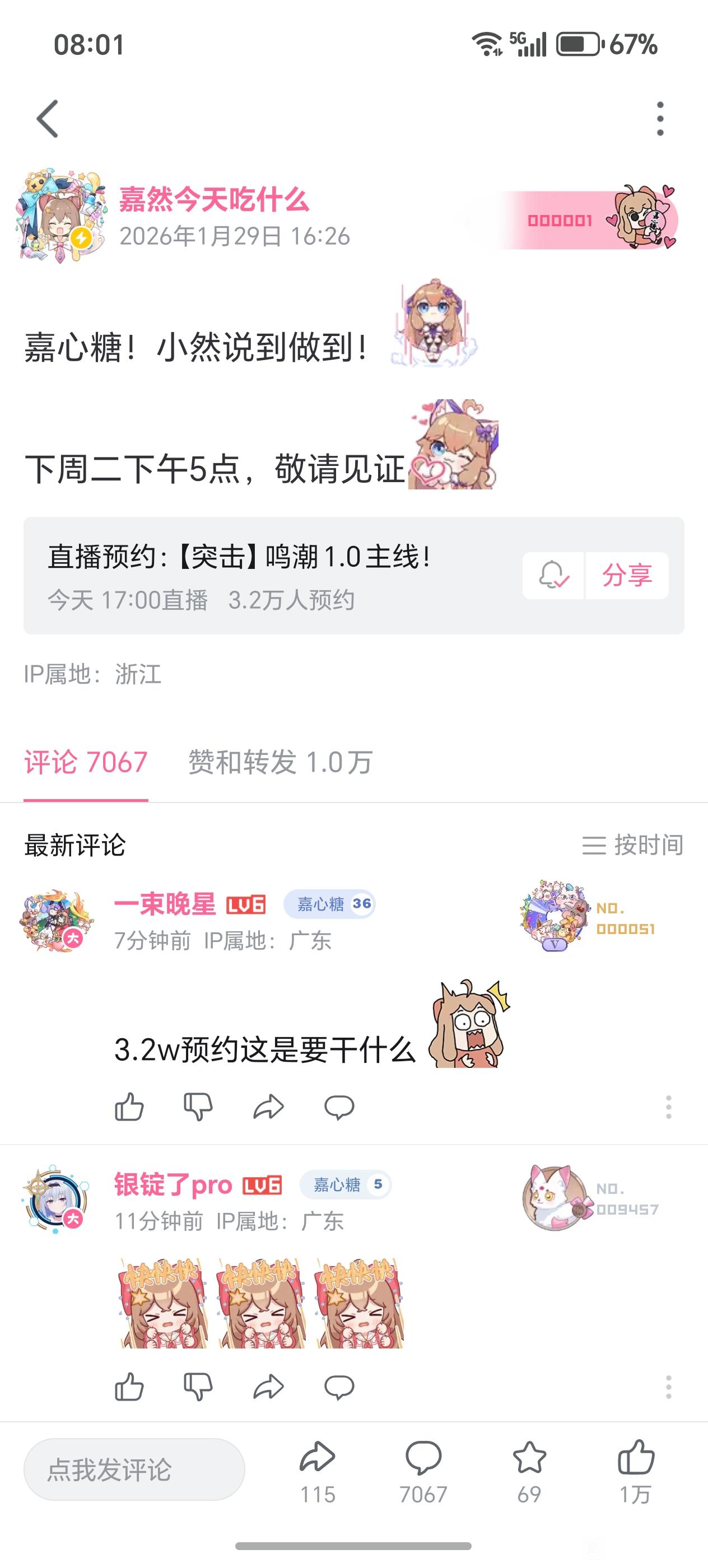Tap the 点我发评论 comment field
This screenshot has width=708, height=1568.
[134, 1469]
